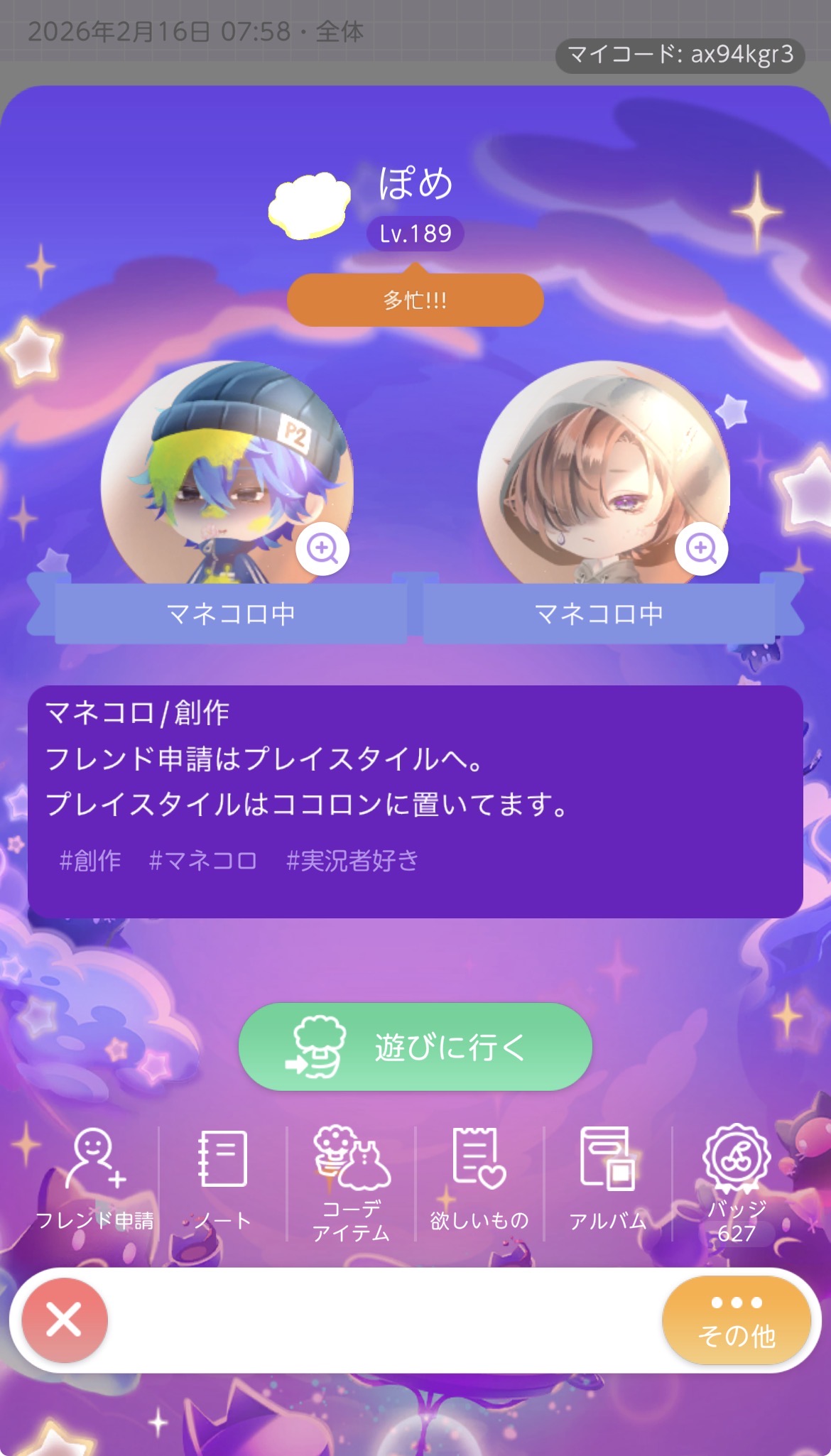Send a friend request via フレンド申請
831x1456 pixels.
pos(94,1179)
